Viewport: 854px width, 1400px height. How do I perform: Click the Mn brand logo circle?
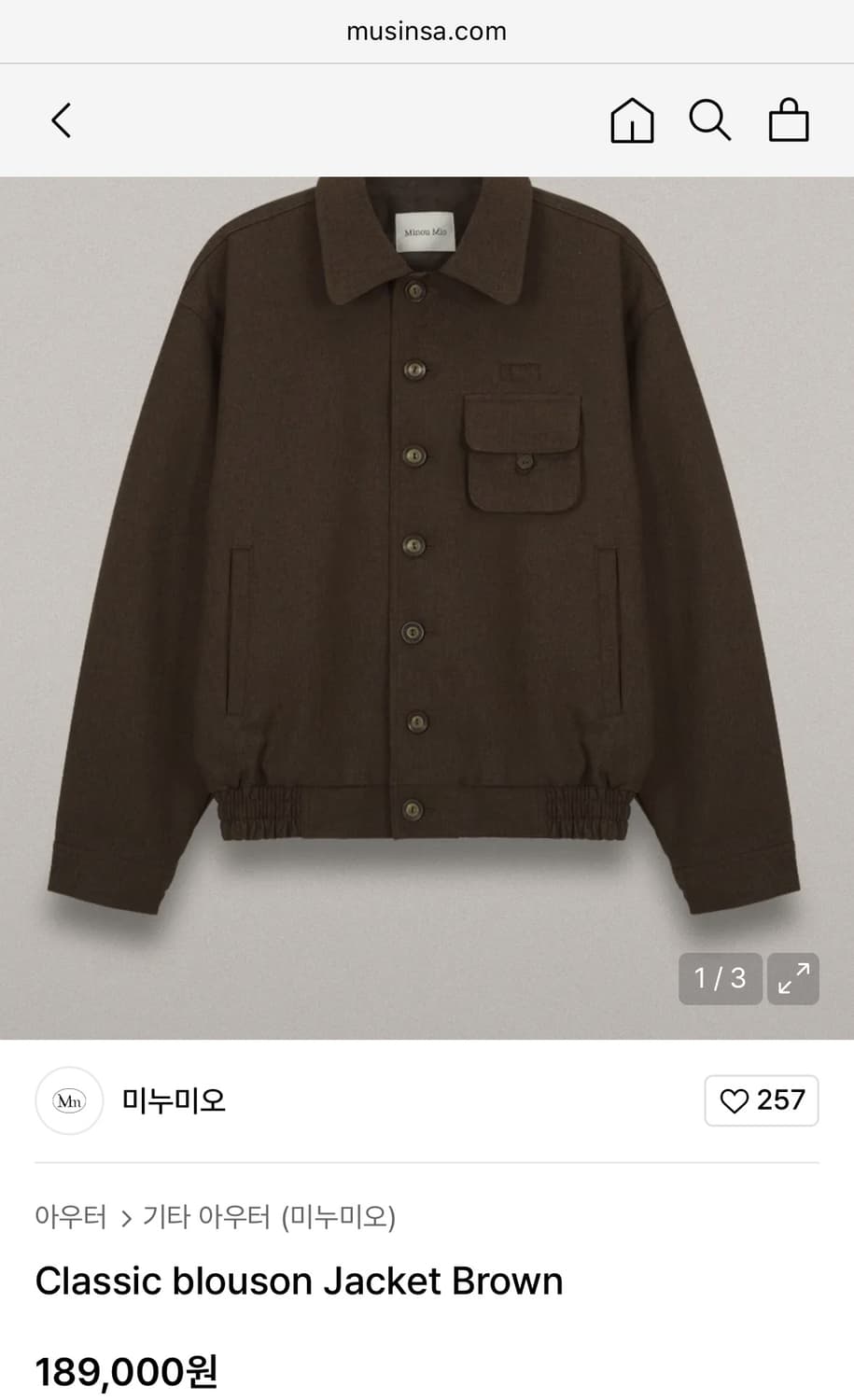(x=68, y=1101)
